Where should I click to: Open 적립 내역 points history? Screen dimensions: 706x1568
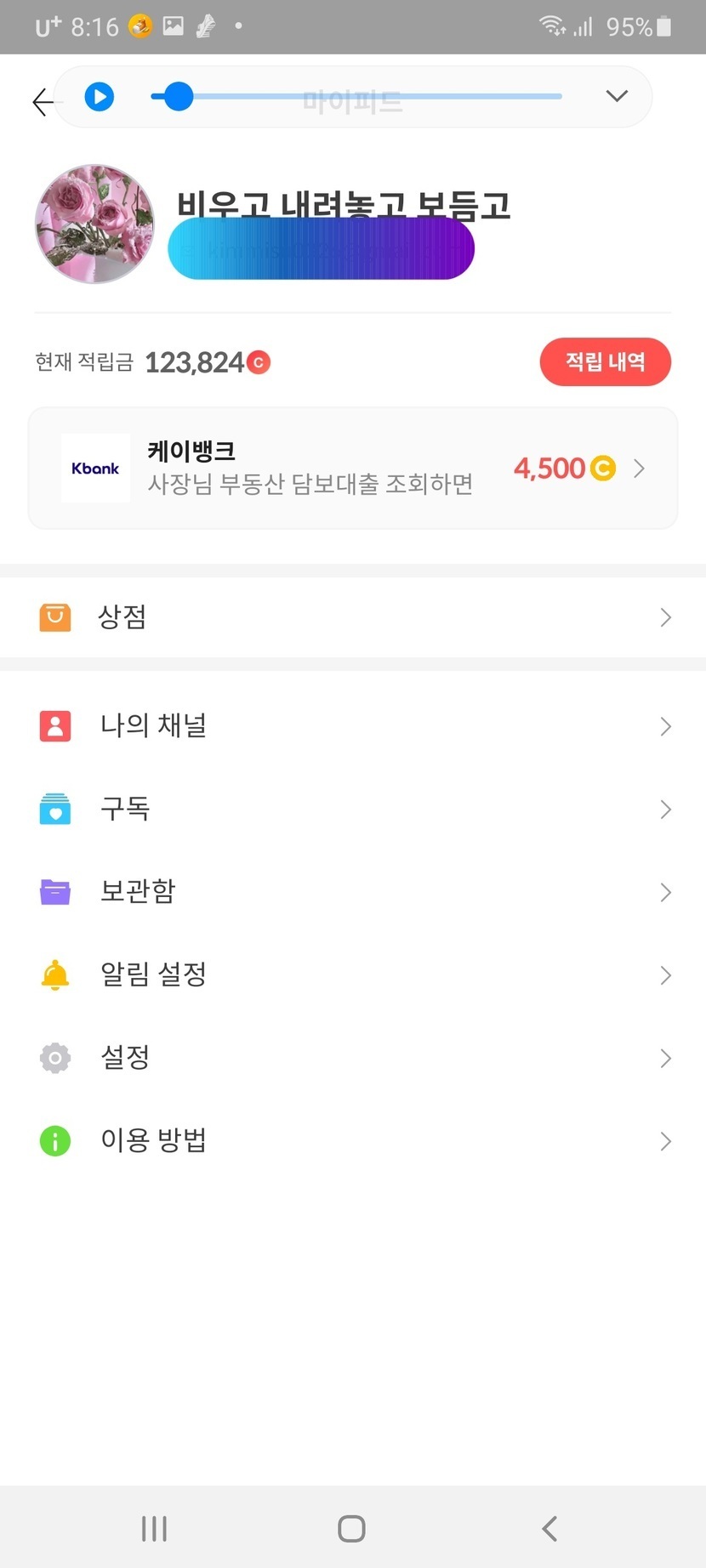click(605, 362)
